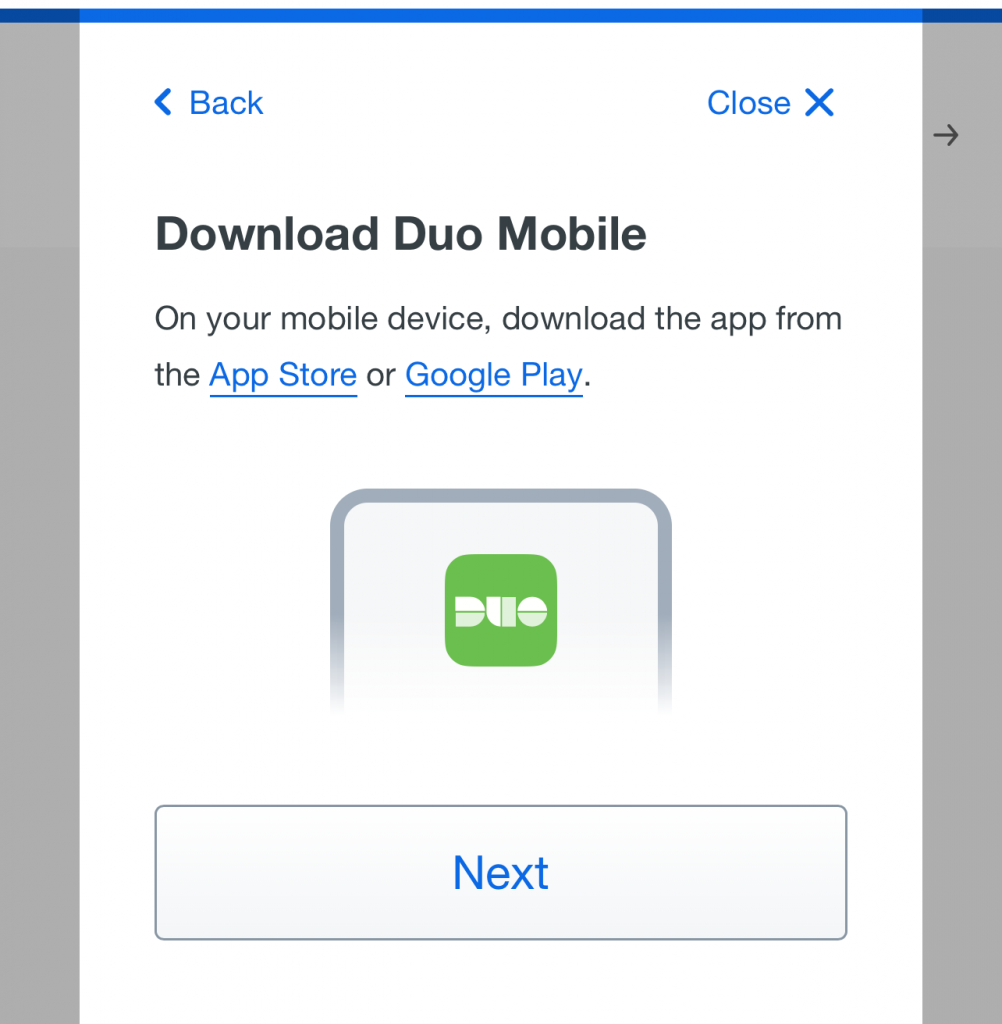Open the App Store link

pyautogui.click(x=283, y=375)
